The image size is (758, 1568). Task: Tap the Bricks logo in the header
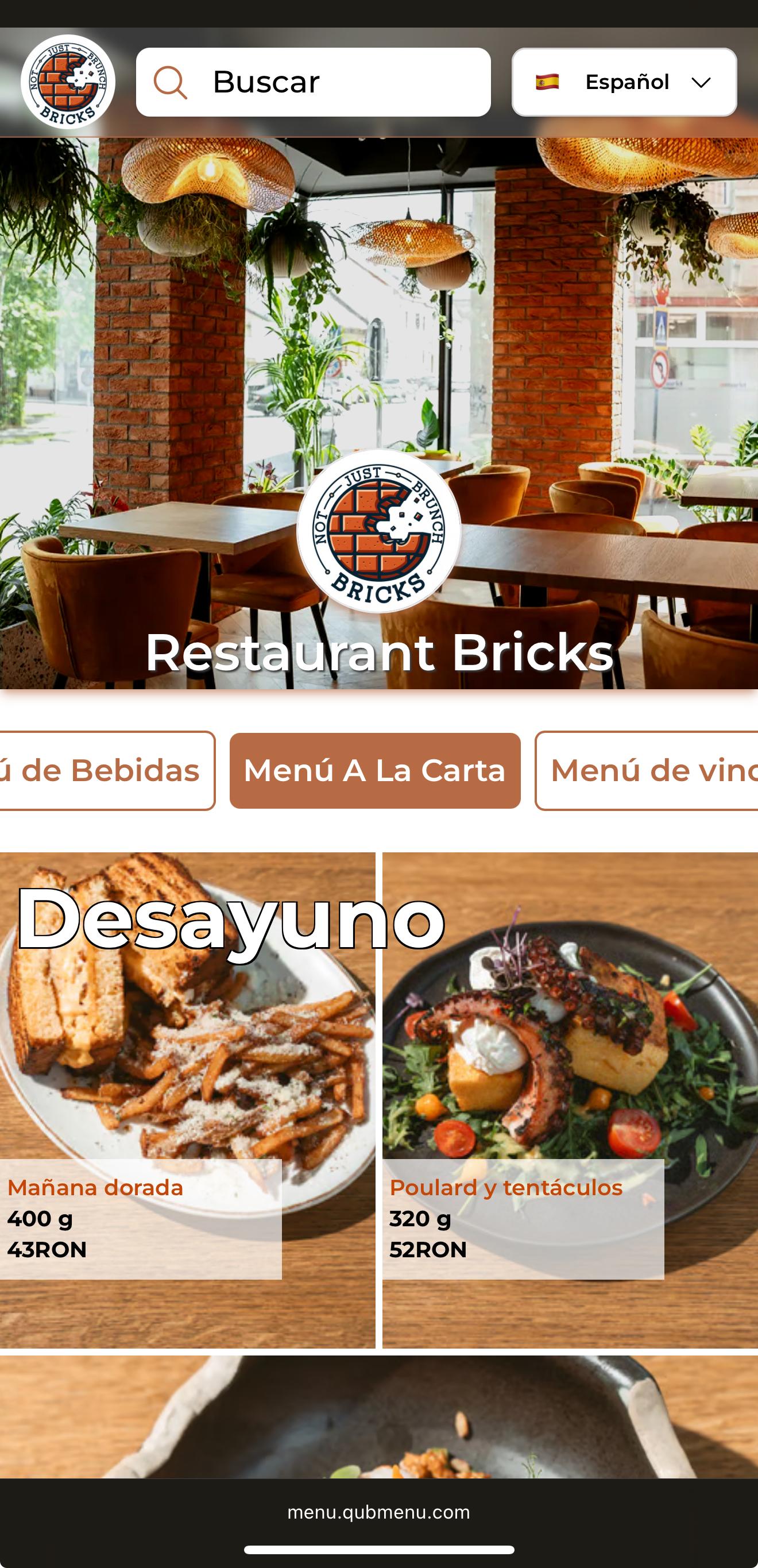point(68,82)
